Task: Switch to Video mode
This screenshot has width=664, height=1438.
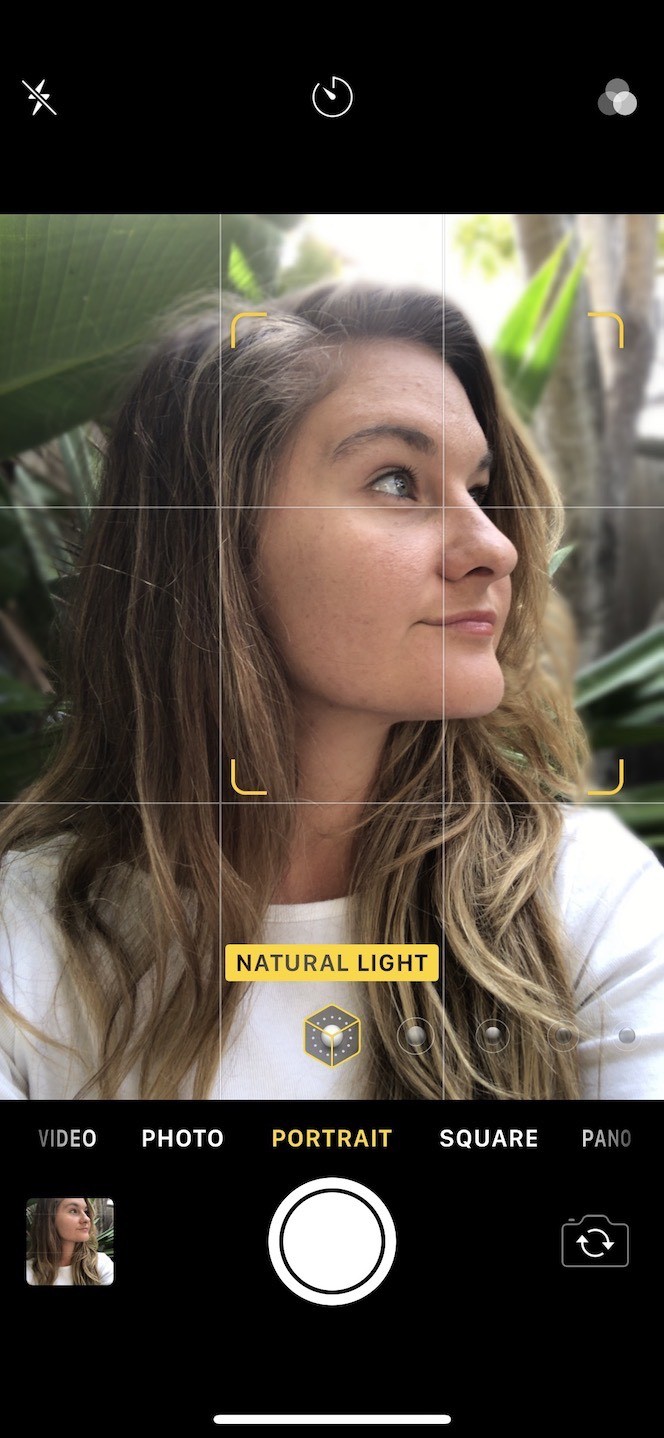Action: click(x=67, y=1138)
